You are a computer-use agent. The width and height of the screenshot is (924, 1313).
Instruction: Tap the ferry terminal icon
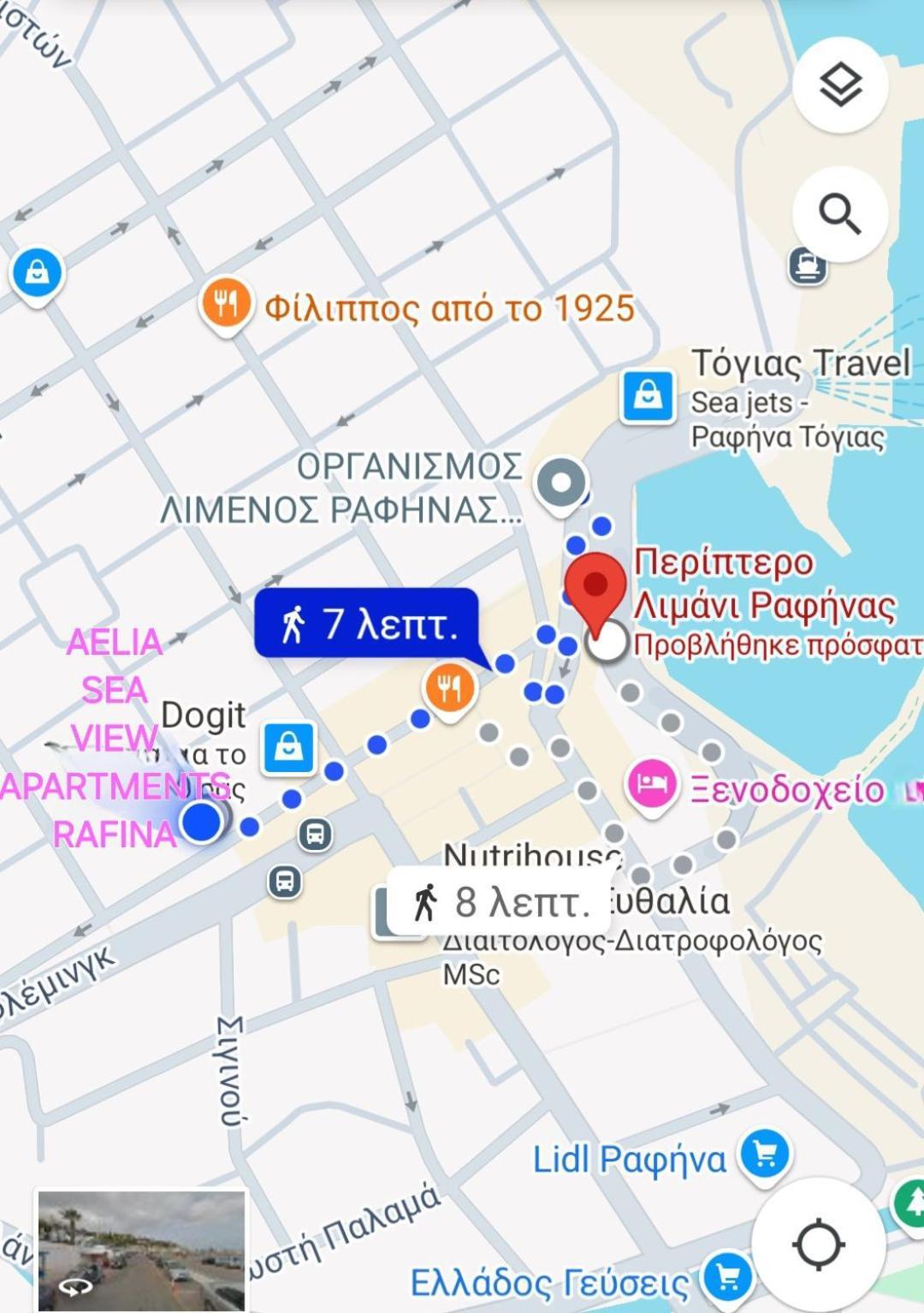tap(807, 264)
